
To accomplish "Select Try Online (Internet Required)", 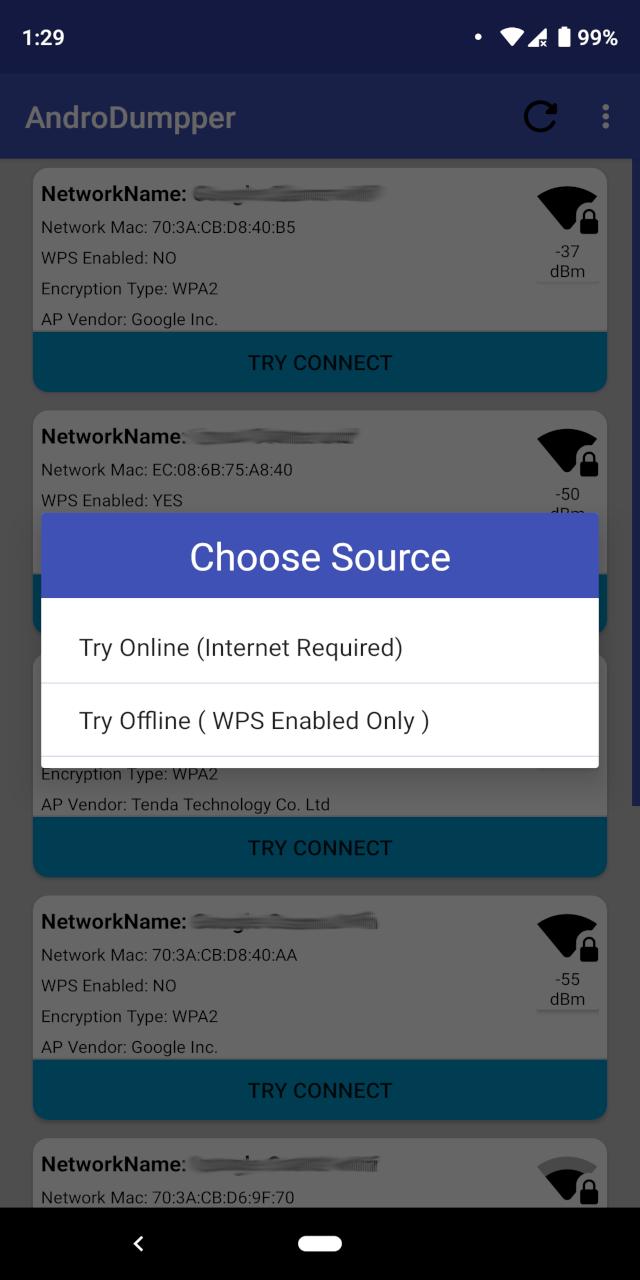I will pos(241,648).
